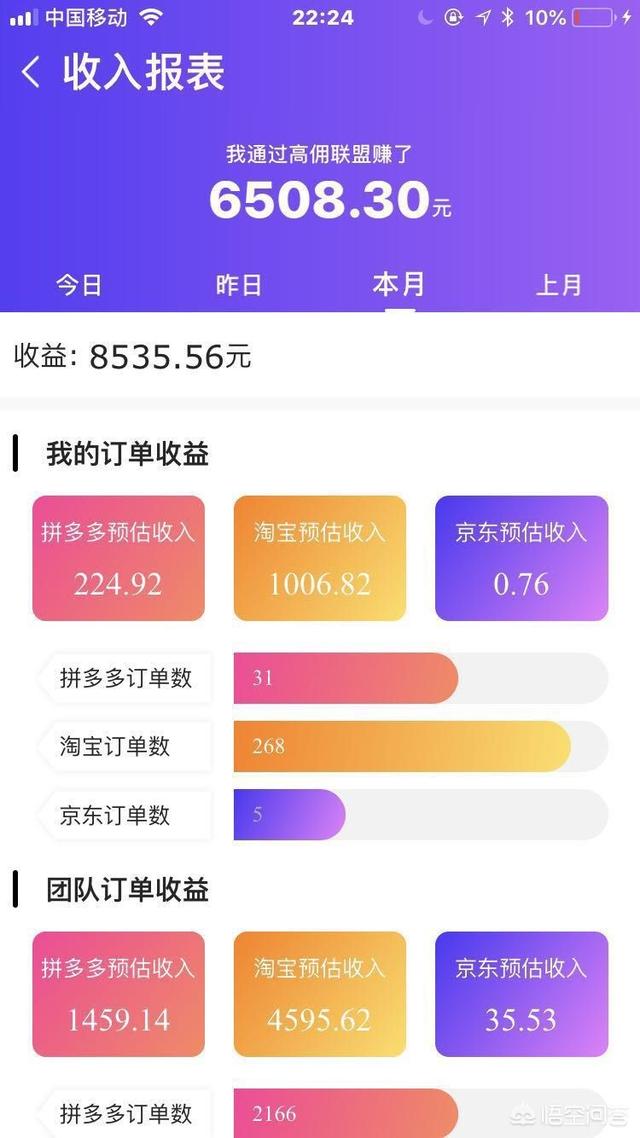Select the 本月 tab
This screenshot has width=640, height=1138.
click(399, 285)
